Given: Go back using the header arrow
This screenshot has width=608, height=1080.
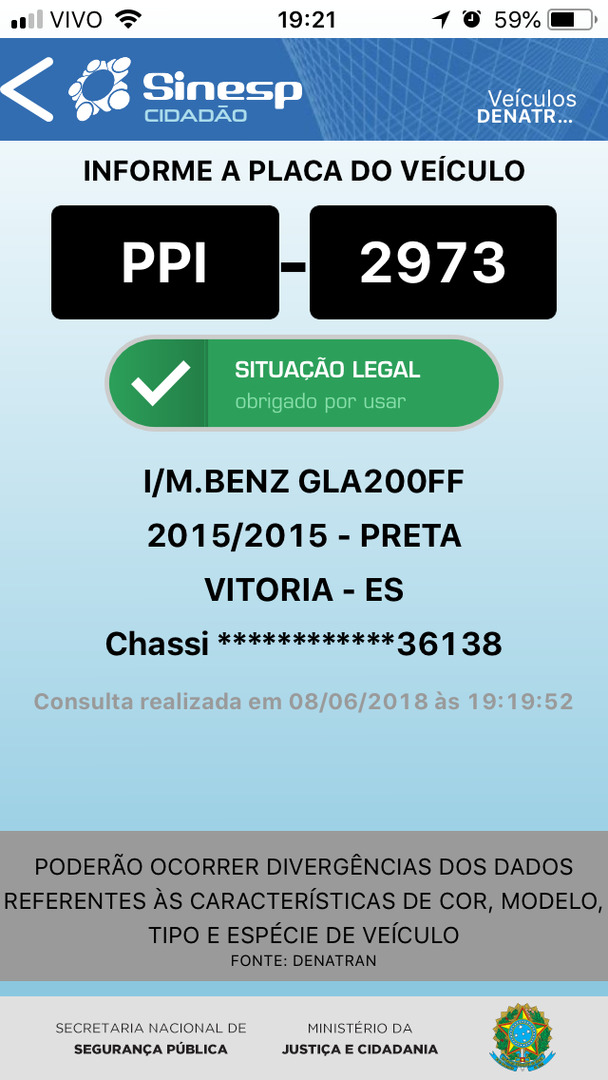Looking at the screenshot, I should [x=28, y=89].
